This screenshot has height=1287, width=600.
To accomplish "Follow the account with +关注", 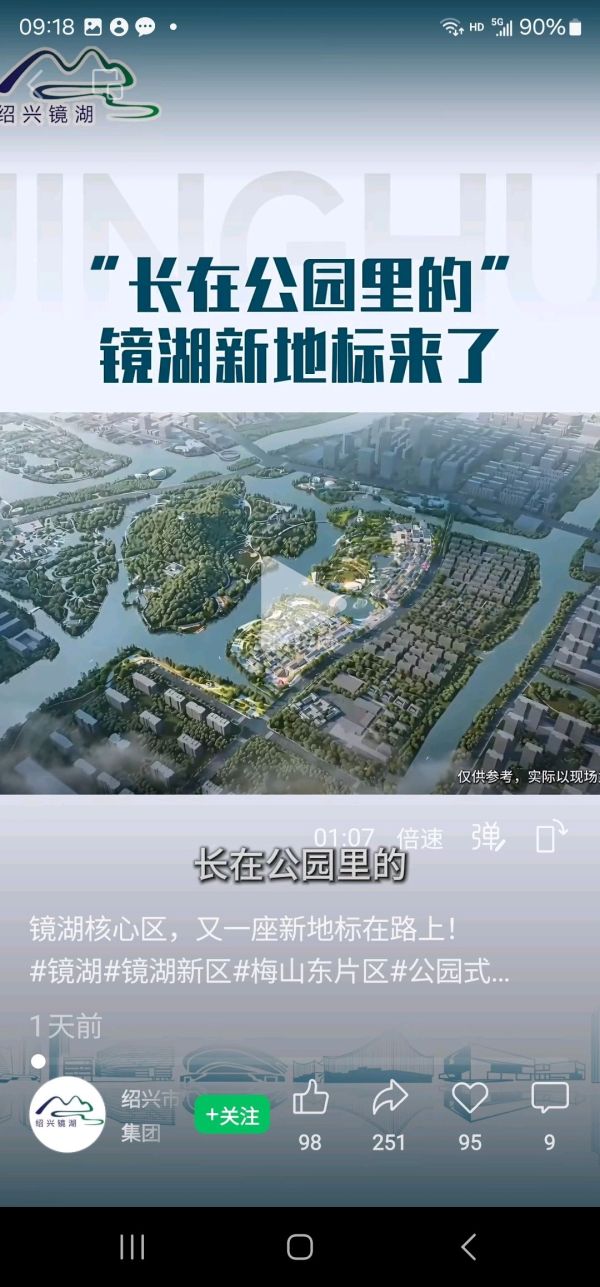I will (232, 1115).
